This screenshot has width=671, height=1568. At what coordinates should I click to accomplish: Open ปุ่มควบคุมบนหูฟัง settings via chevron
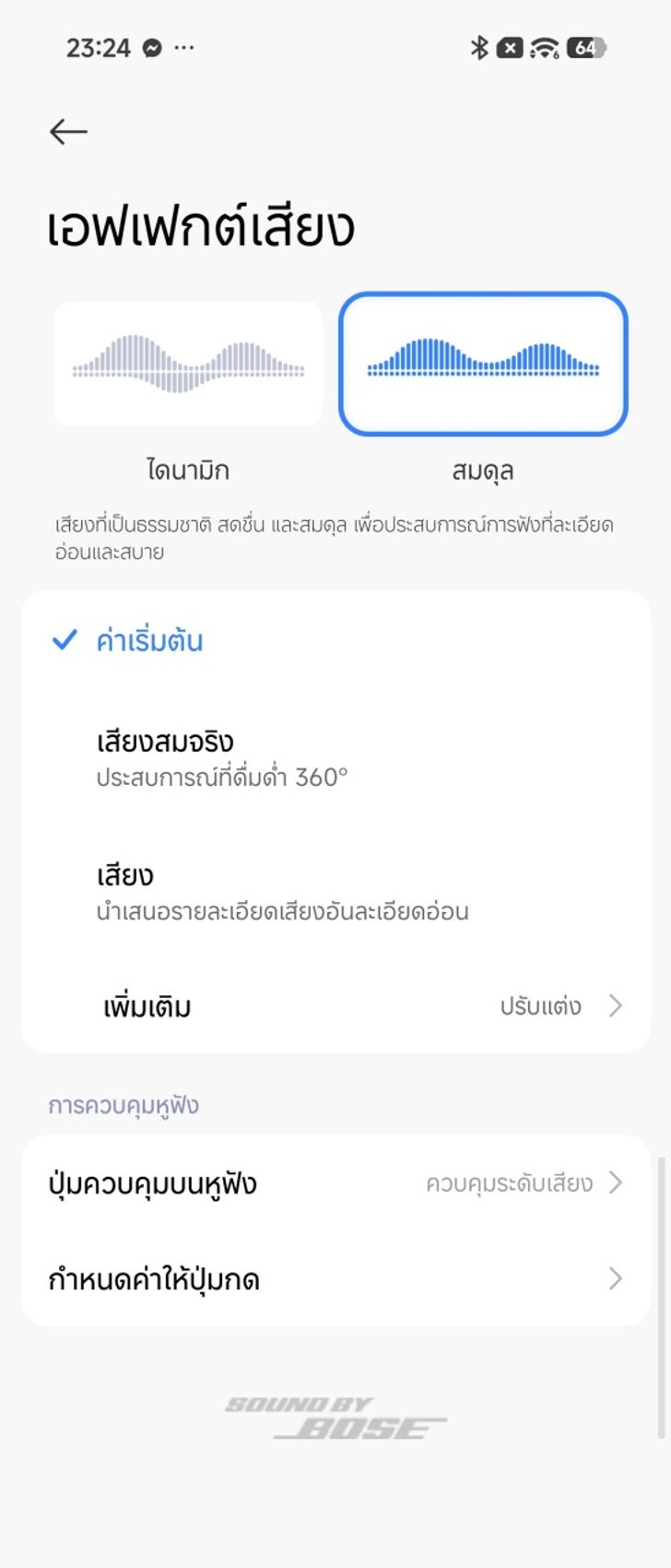click(616, 1184)
